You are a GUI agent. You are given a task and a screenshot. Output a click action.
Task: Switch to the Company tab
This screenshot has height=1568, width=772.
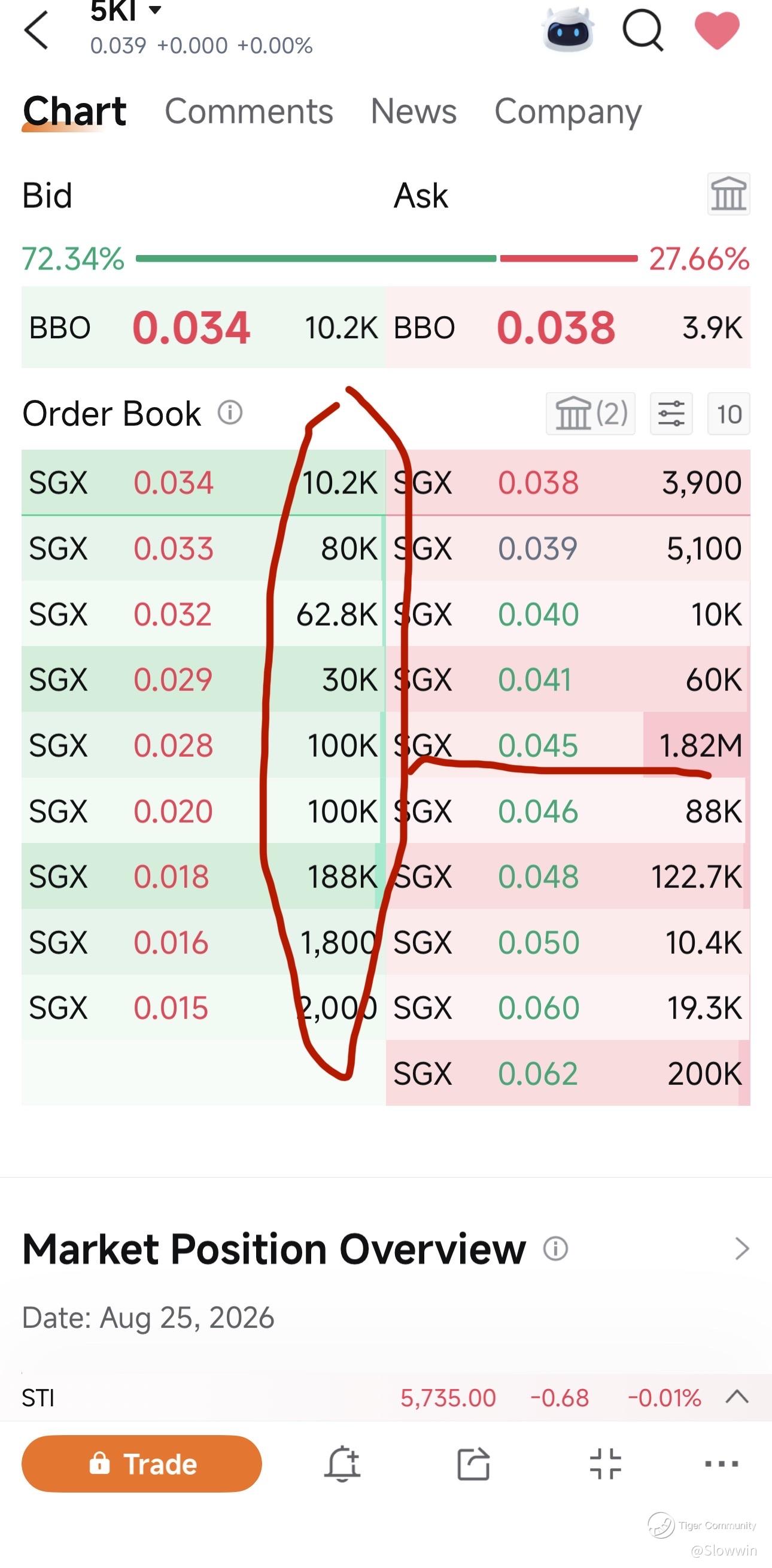tap(567, 113)
